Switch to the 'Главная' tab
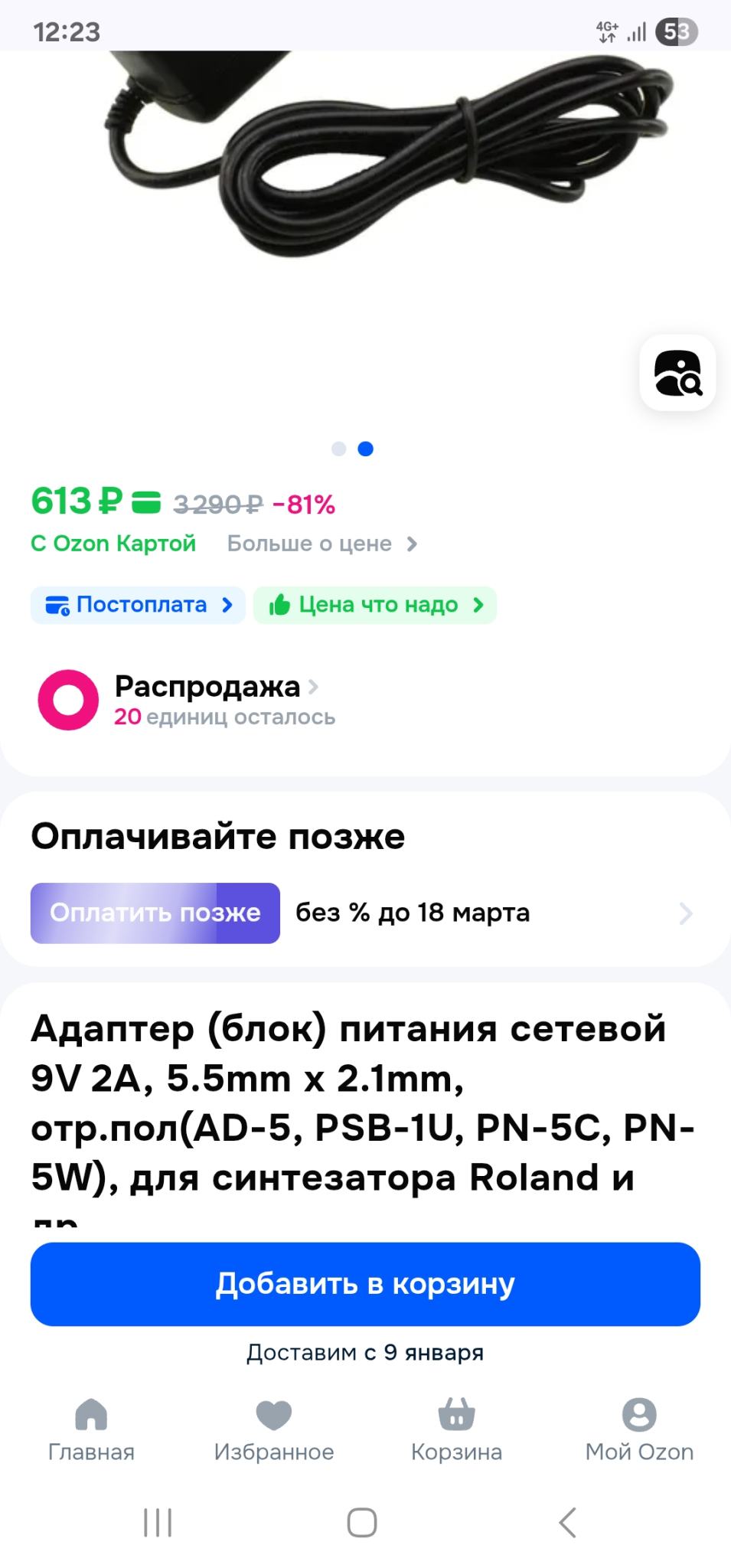Image resolution: width=731 pixels, height=1568 pixels. [91, 1429]
